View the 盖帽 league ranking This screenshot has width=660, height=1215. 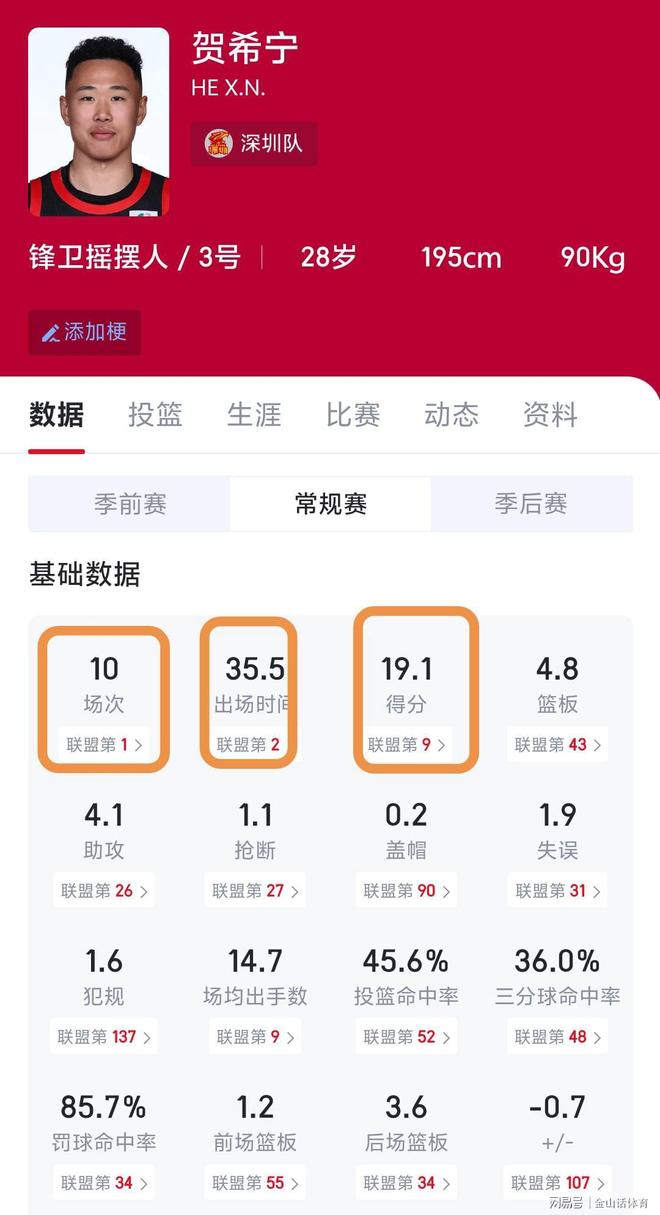tap(406, 890)
